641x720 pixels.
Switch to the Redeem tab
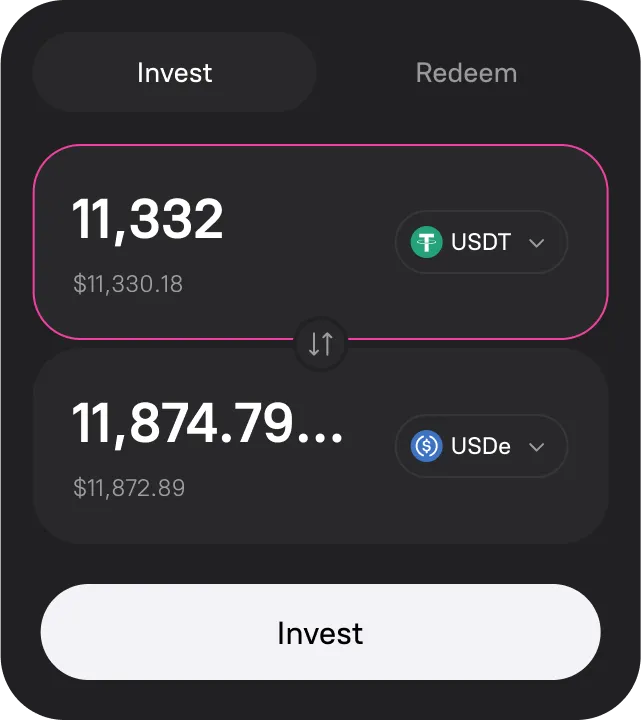pyautogui.click(x=466, y=73)
